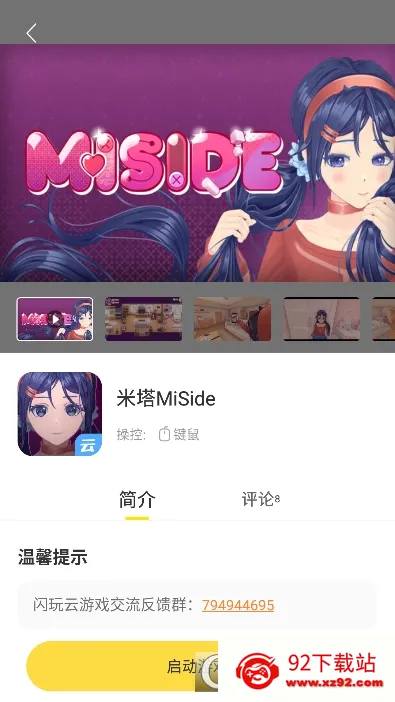395x702 pixels.
Task: Open the large MiSide banner image
Action: pos(198,163)
